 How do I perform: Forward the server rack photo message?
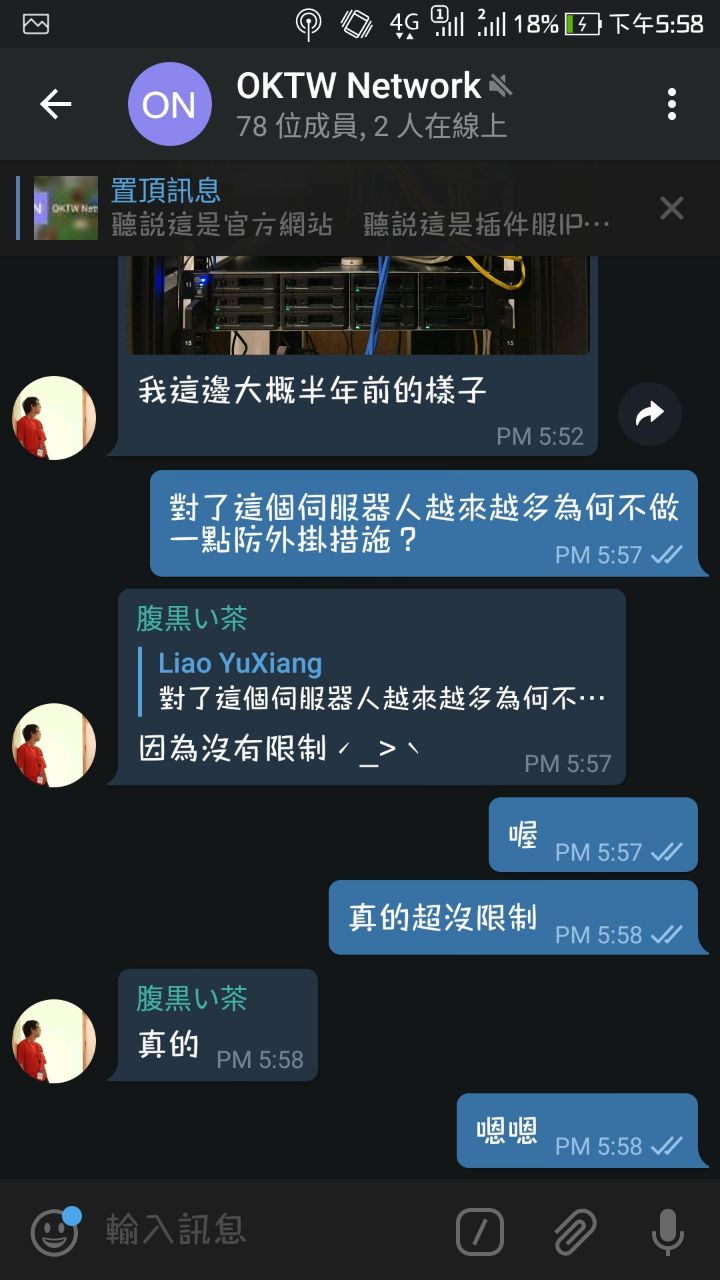tap(650, 413)
